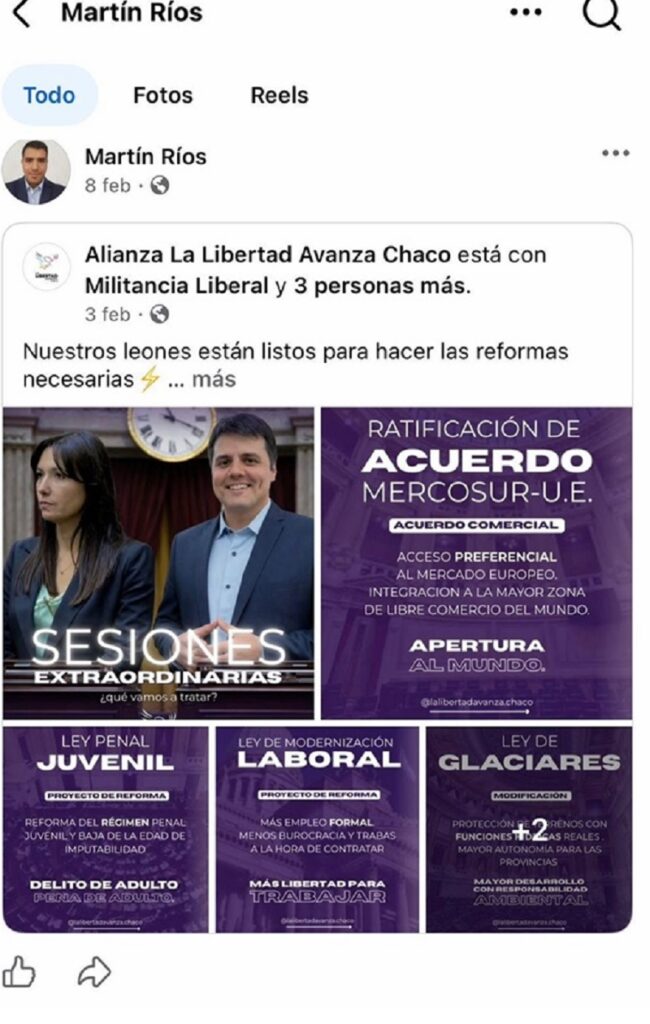The image size is (650, 1024).
Task: Share the post with the arrow icon
Action: coord(94,971)
